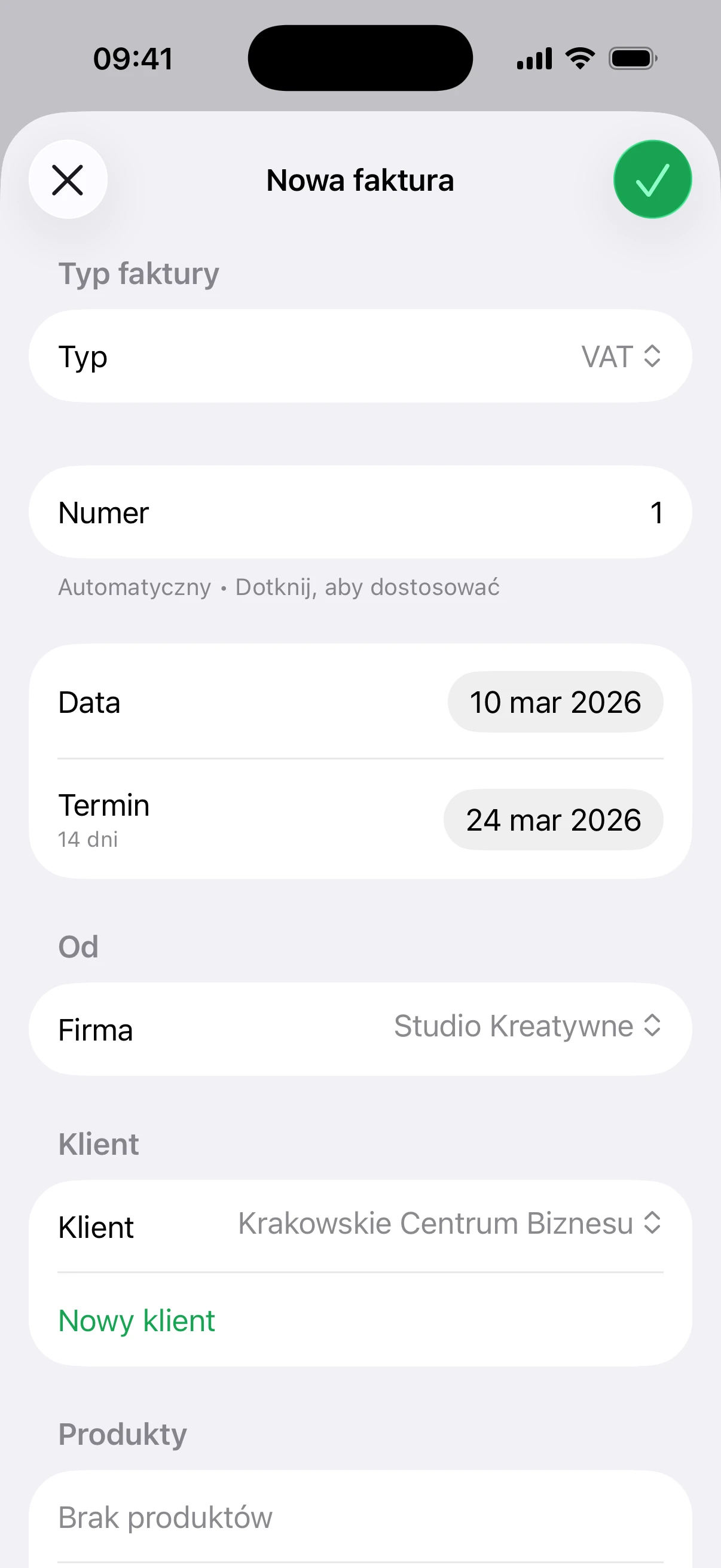Close the new invoice form
The height and width of the screenshot is (1568, 721).
click(68, 179)
